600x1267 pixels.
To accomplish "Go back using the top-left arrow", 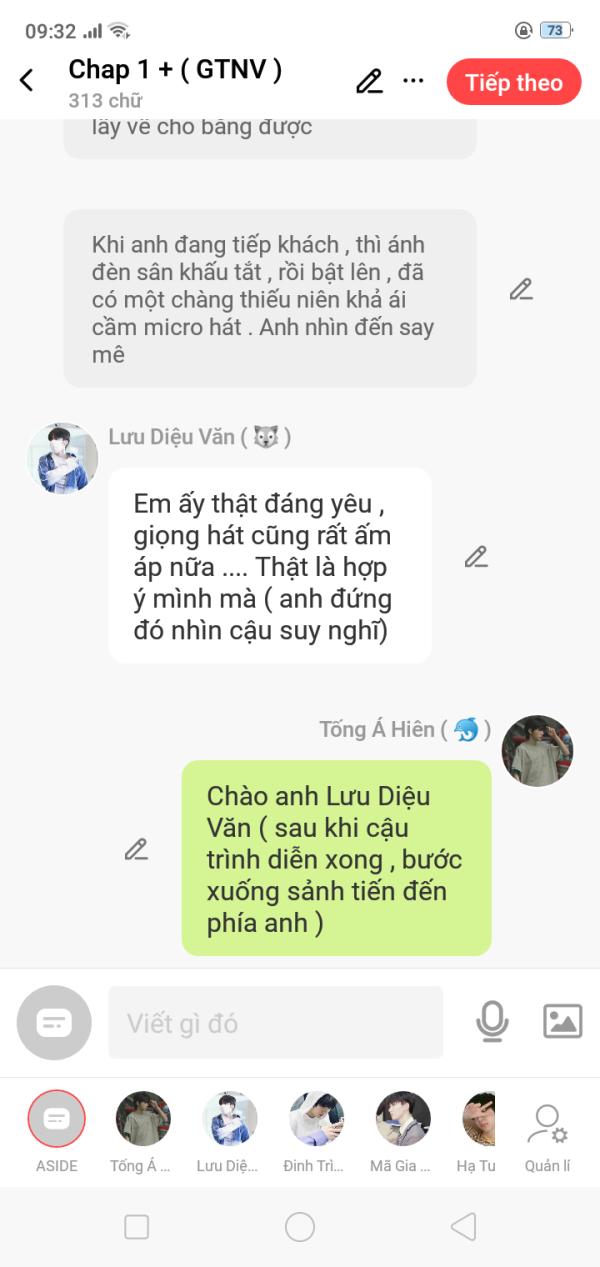I will [x=27, y=81].
